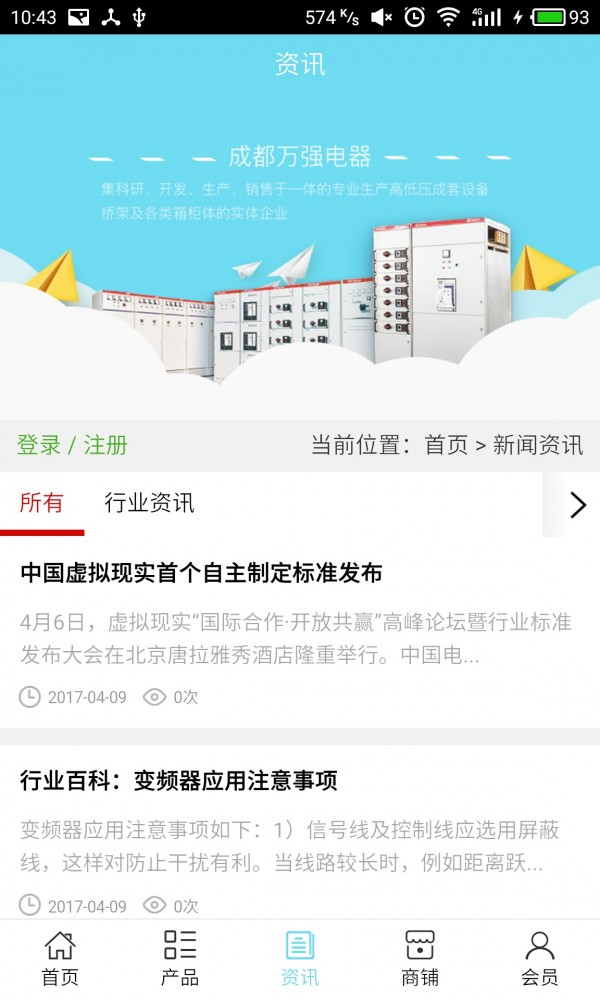Select the 所有 tab
The image size is (600, 1000).
click(41, 503)
